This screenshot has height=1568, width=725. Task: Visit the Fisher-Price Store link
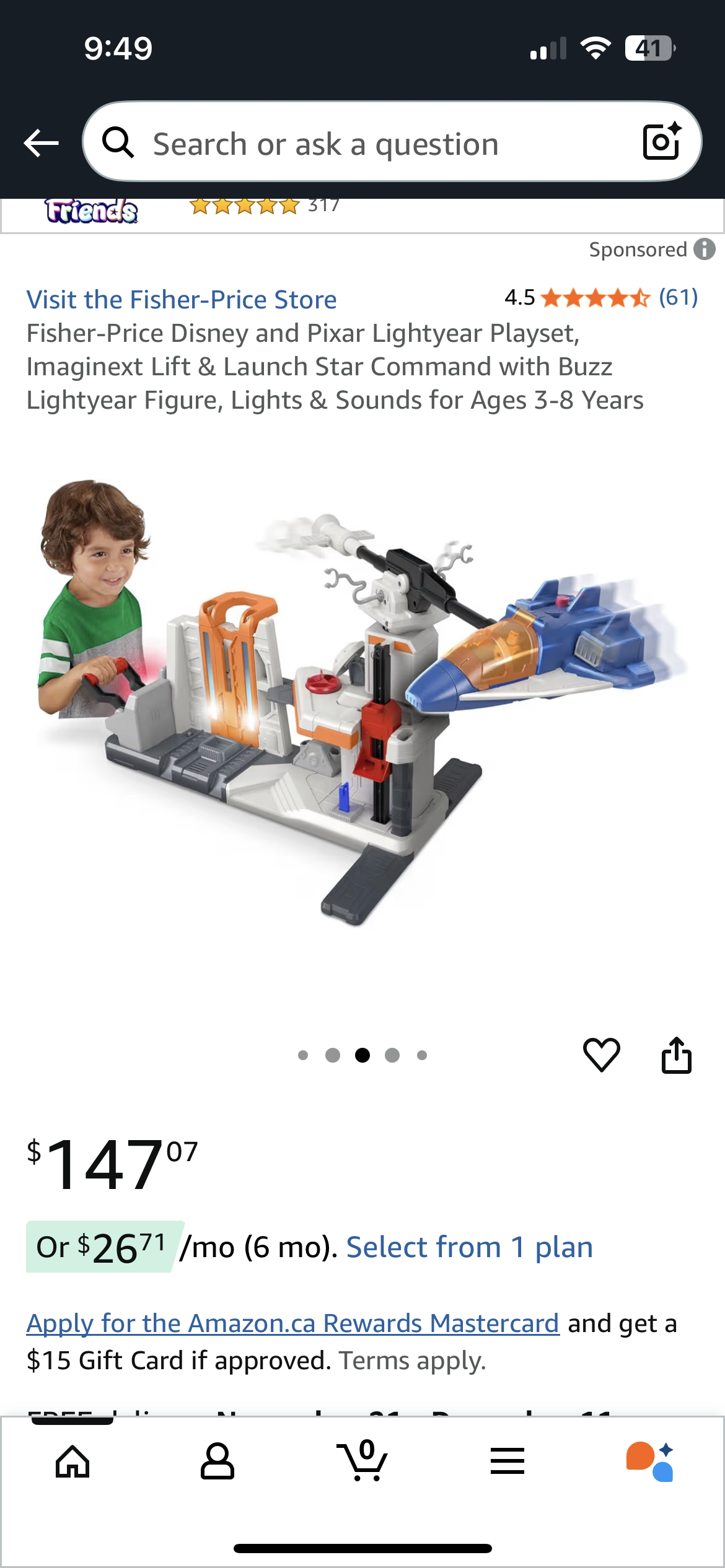182,300
